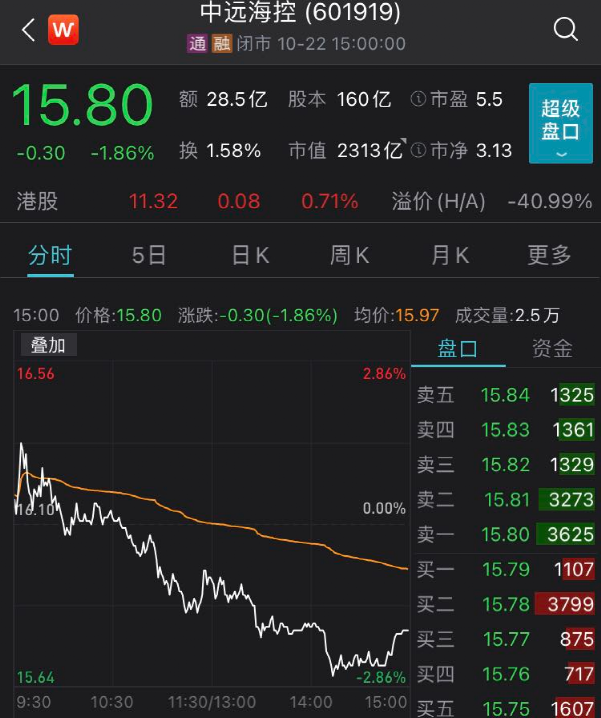Open the 更多 chart options

coord(549,255)
